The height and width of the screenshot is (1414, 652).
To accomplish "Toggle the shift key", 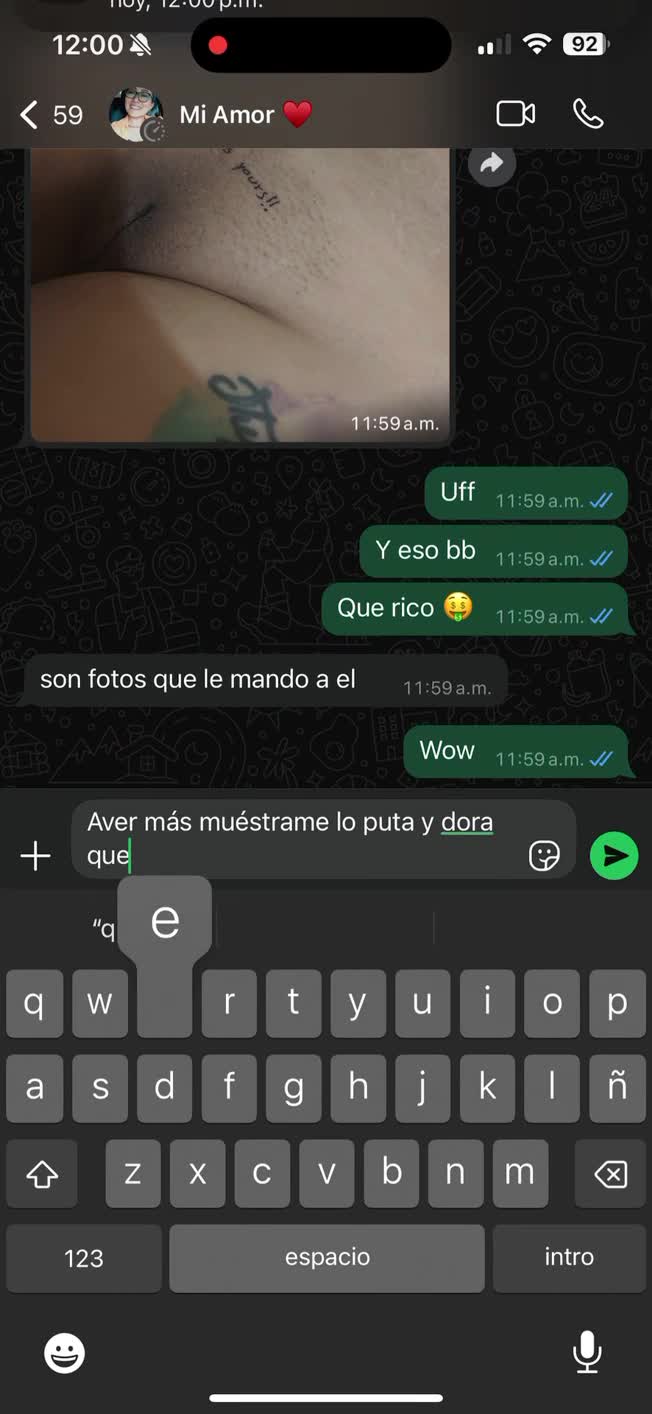I will pos(42,1174).
